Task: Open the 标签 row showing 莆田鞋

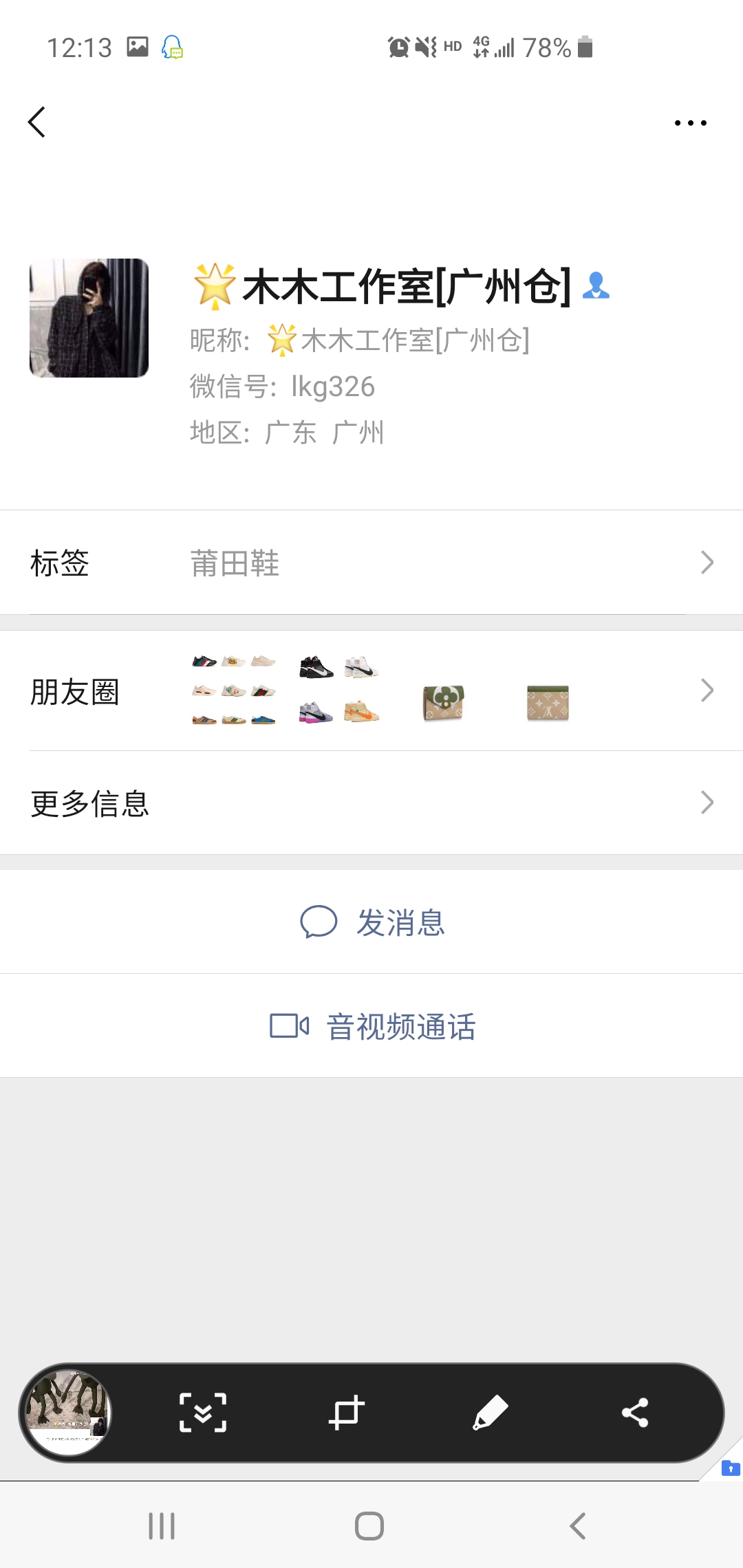Action: coord(371,563)
